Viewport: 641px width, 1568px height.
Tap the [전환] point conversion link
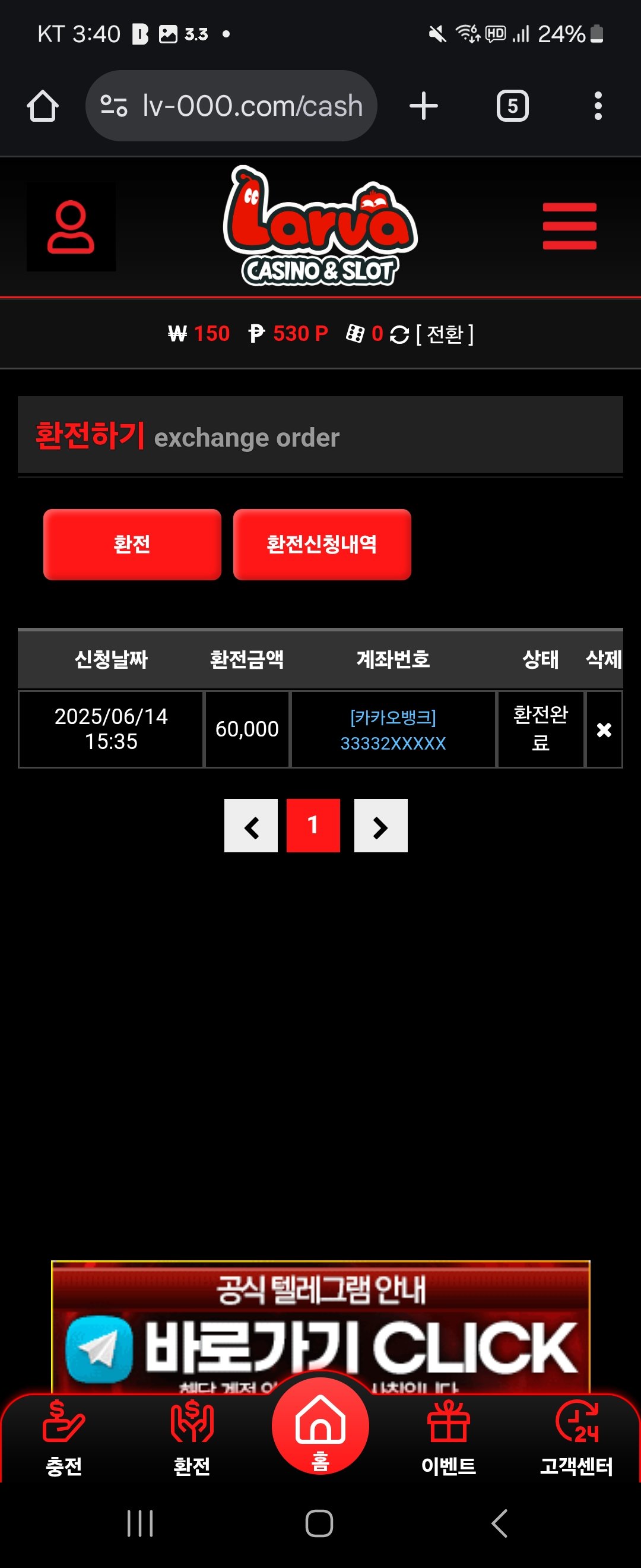coord(445,334)
